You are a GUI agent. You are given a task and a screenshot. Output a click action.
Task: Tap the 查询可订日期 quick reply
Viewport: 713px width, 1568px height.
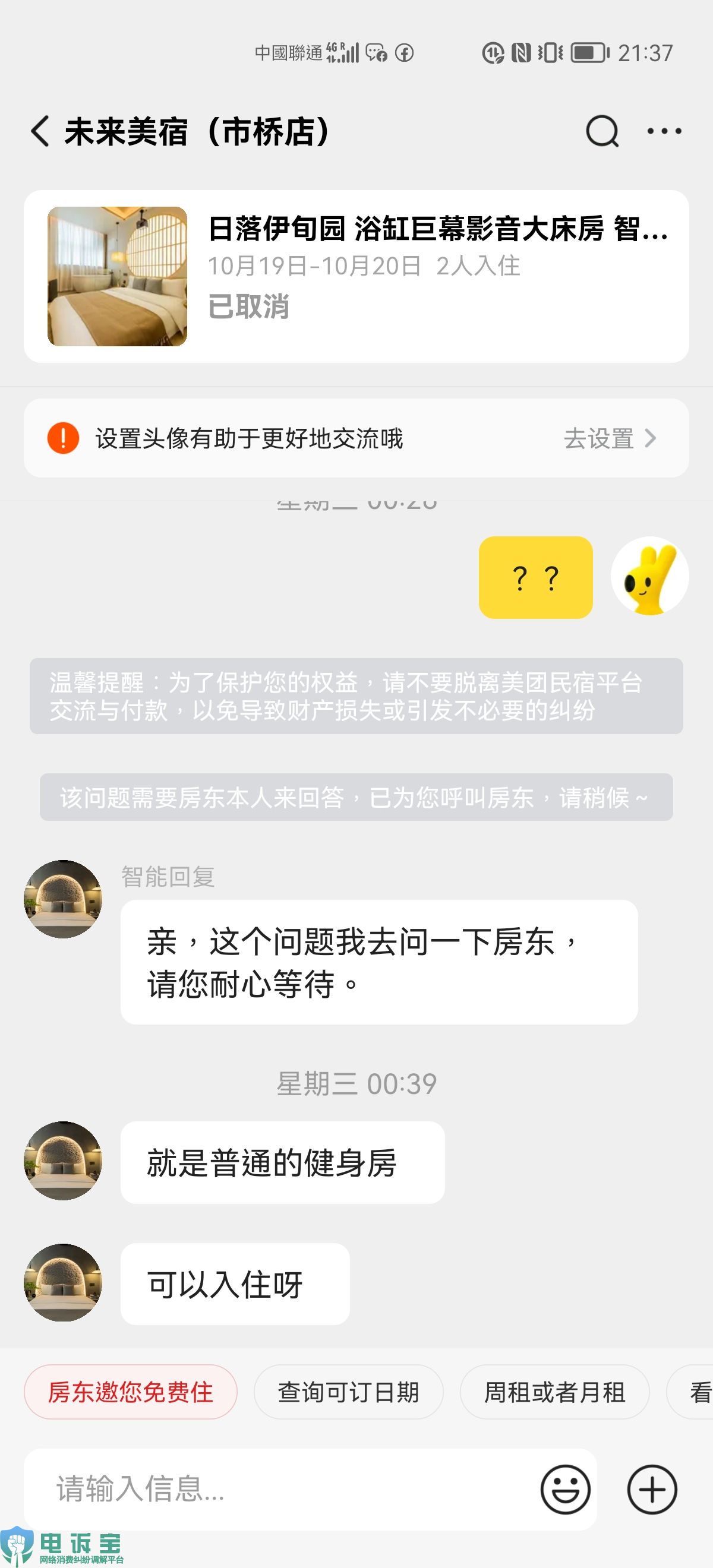(348, 1392)
